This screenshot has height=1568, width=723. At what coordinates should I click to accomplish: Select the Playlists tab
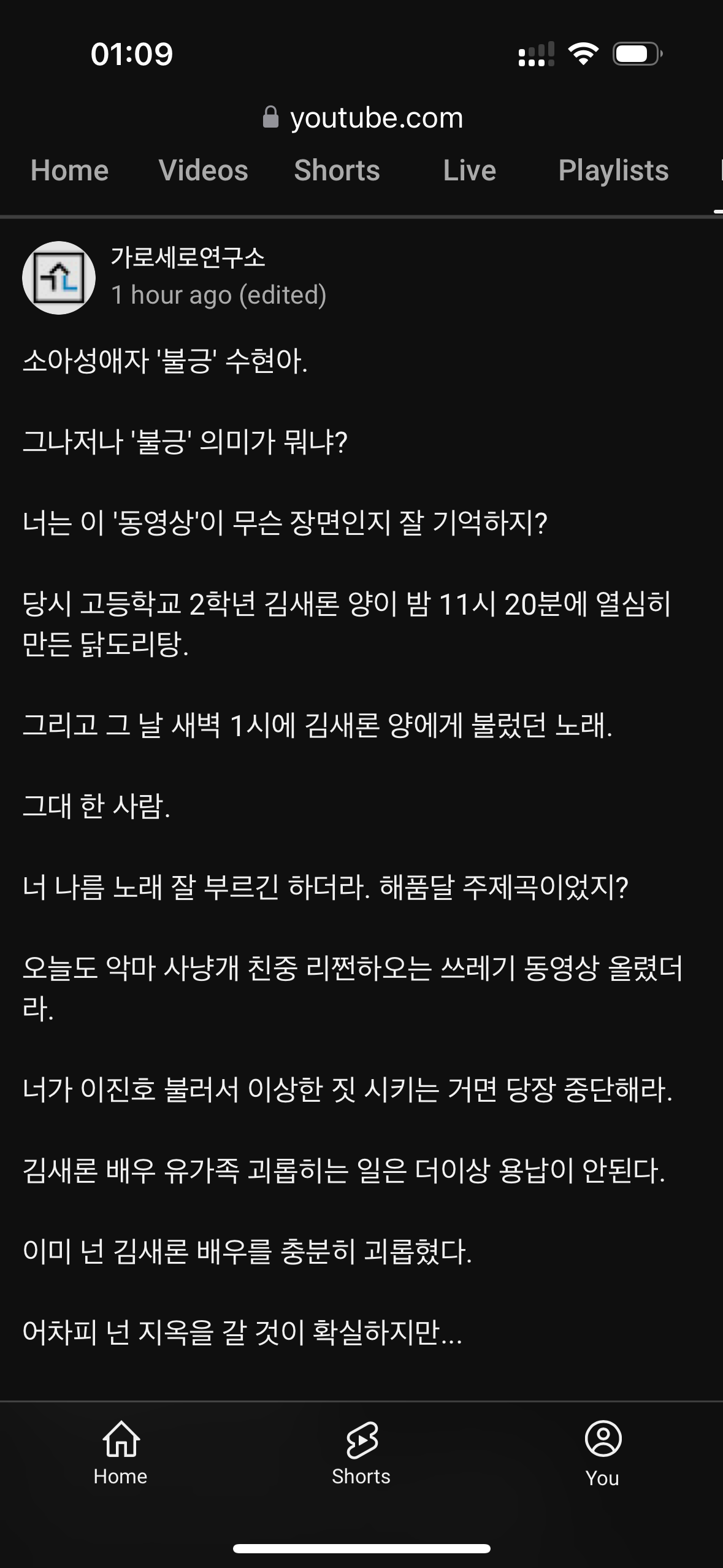(613, 171)
